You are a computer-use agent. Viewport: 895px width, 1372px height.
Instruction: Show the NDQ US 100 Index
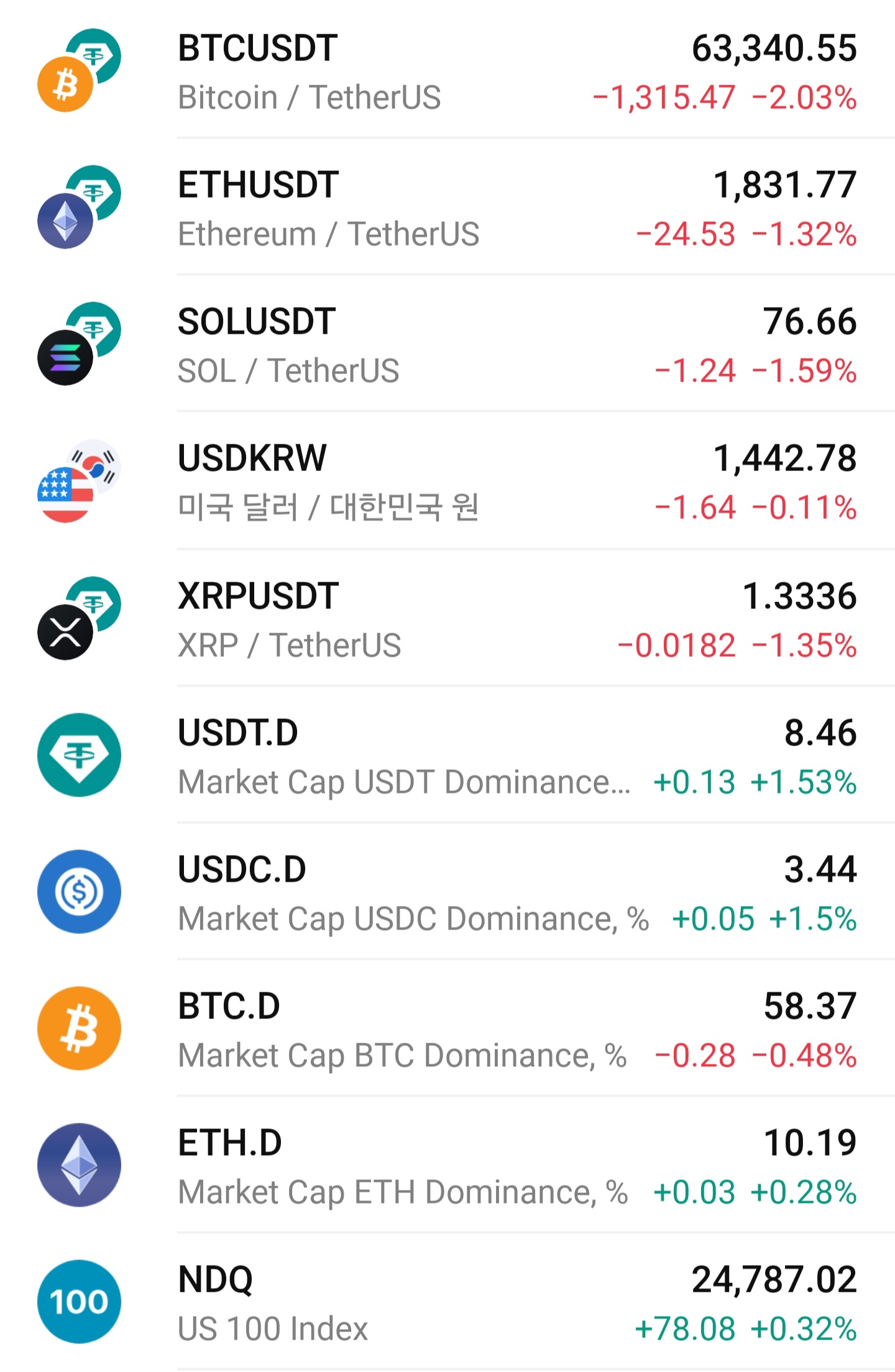pyautogui.click(x=447, y=1303)
